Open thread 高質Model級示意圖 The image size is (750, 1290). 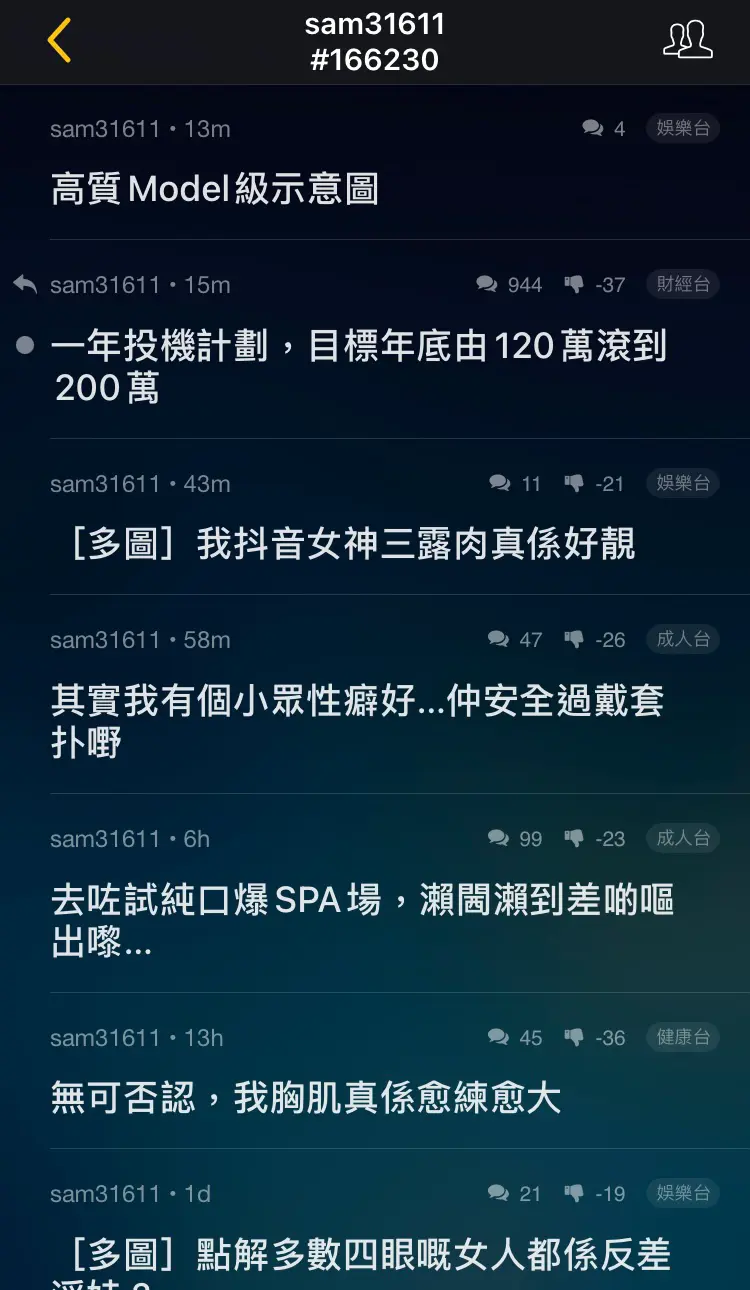215,189
